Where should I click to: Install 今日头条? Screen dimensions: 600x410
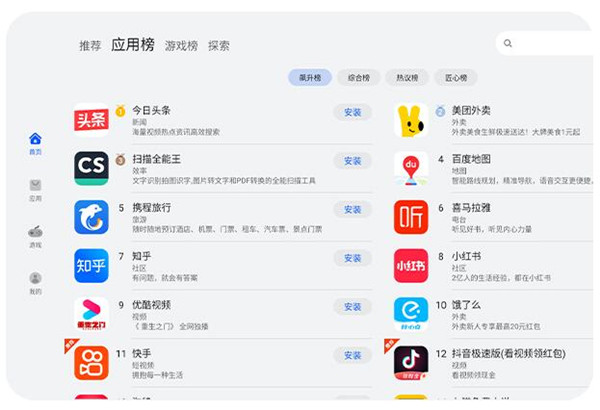(x=352, y=112)
